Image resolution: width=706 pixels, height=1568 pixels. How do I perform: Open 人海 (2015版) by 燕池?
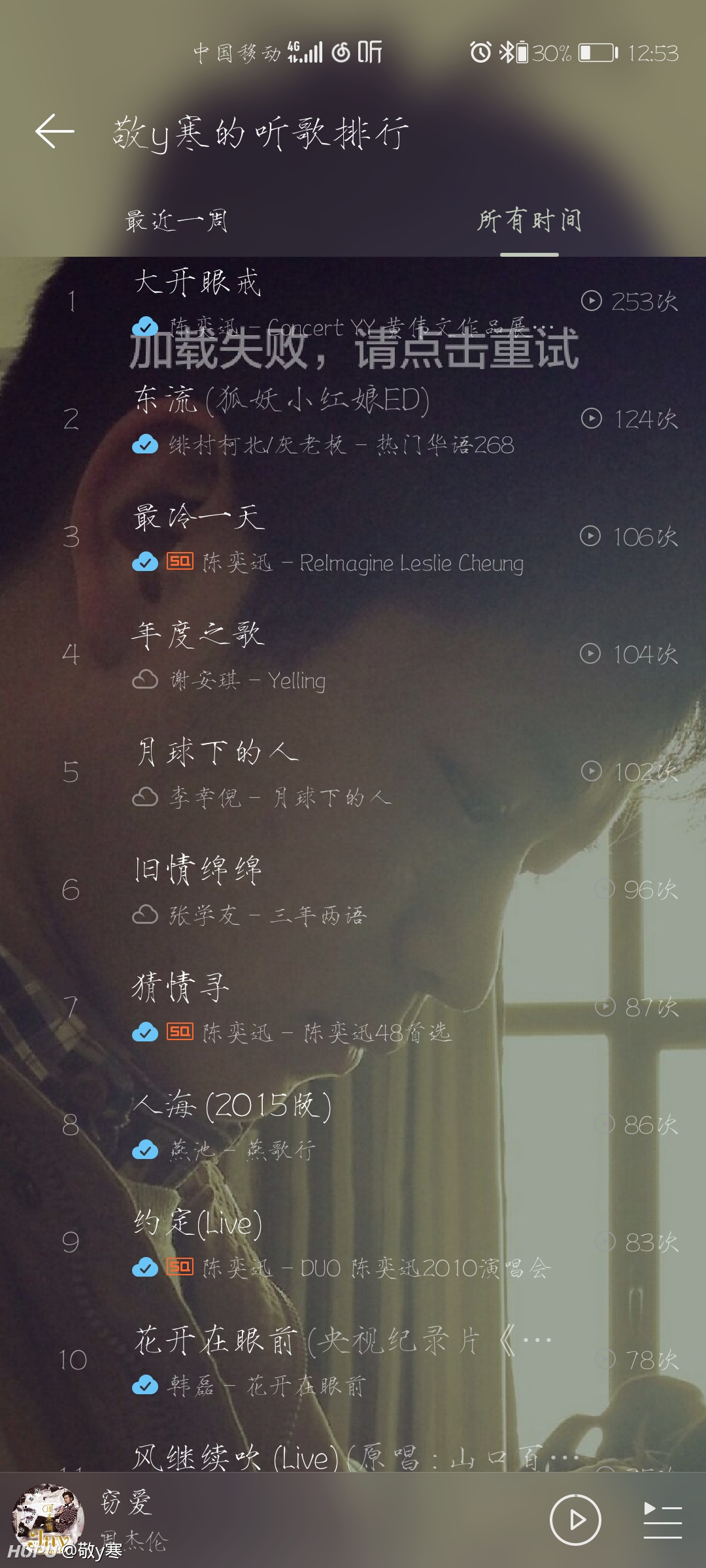(353, 1125)
